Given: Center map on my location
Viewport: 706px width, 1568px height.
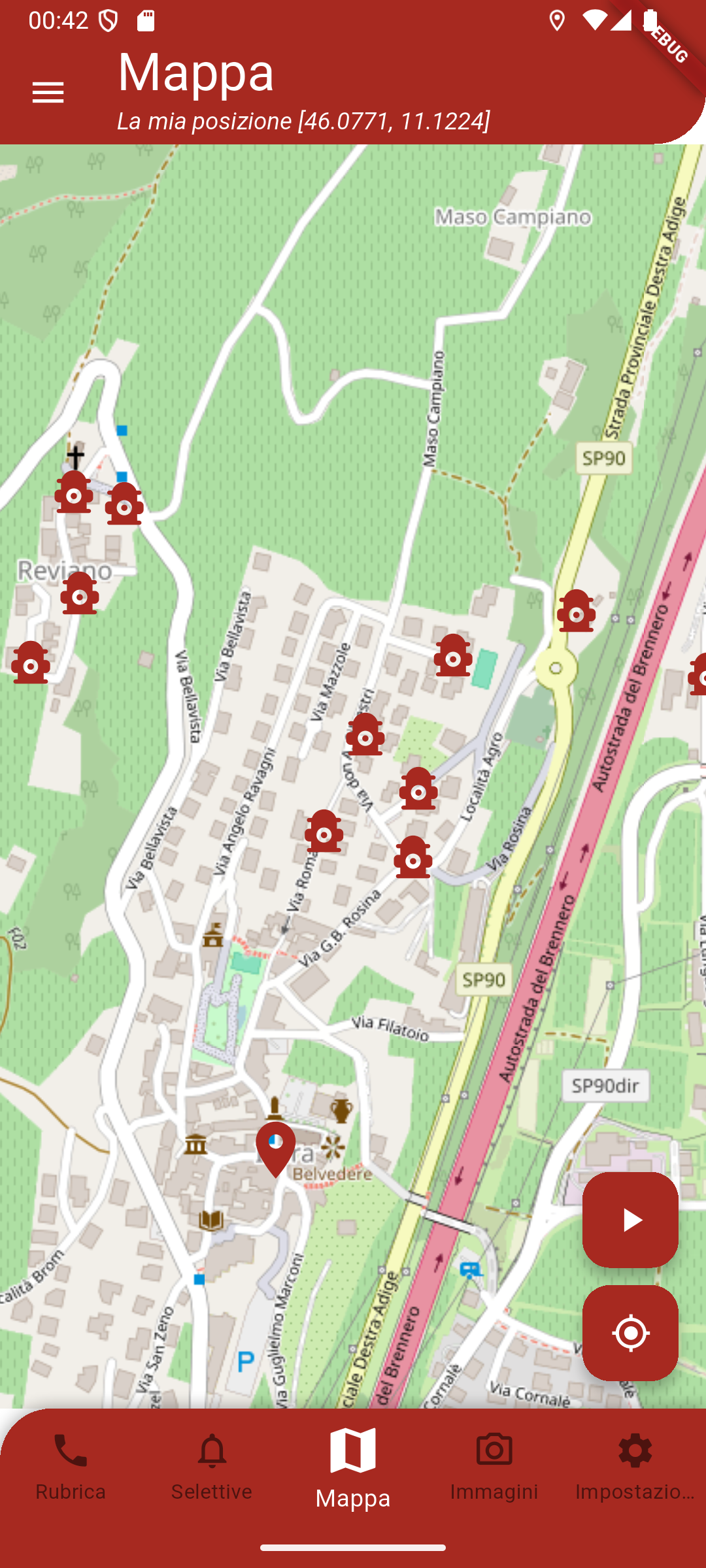Looking at the screenshot, I should pos(630,1333).
